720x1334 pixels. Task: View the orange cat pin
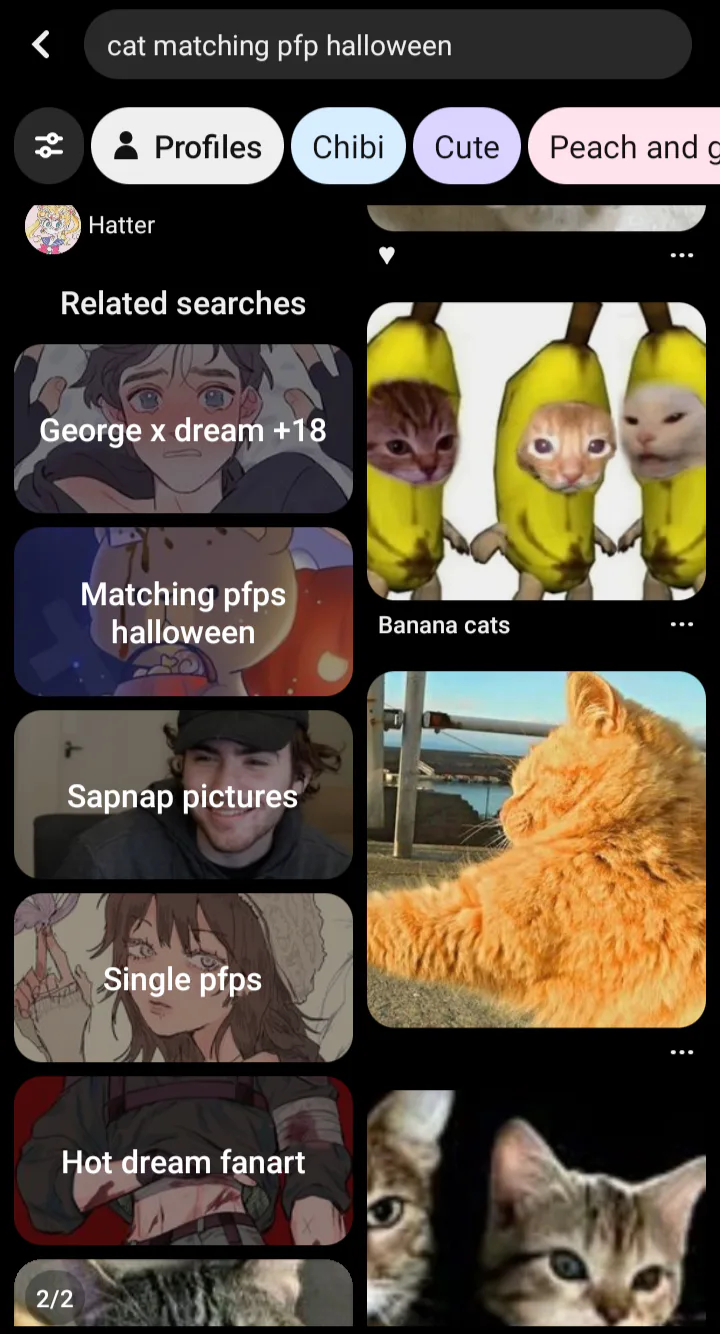tap(536, 849)
